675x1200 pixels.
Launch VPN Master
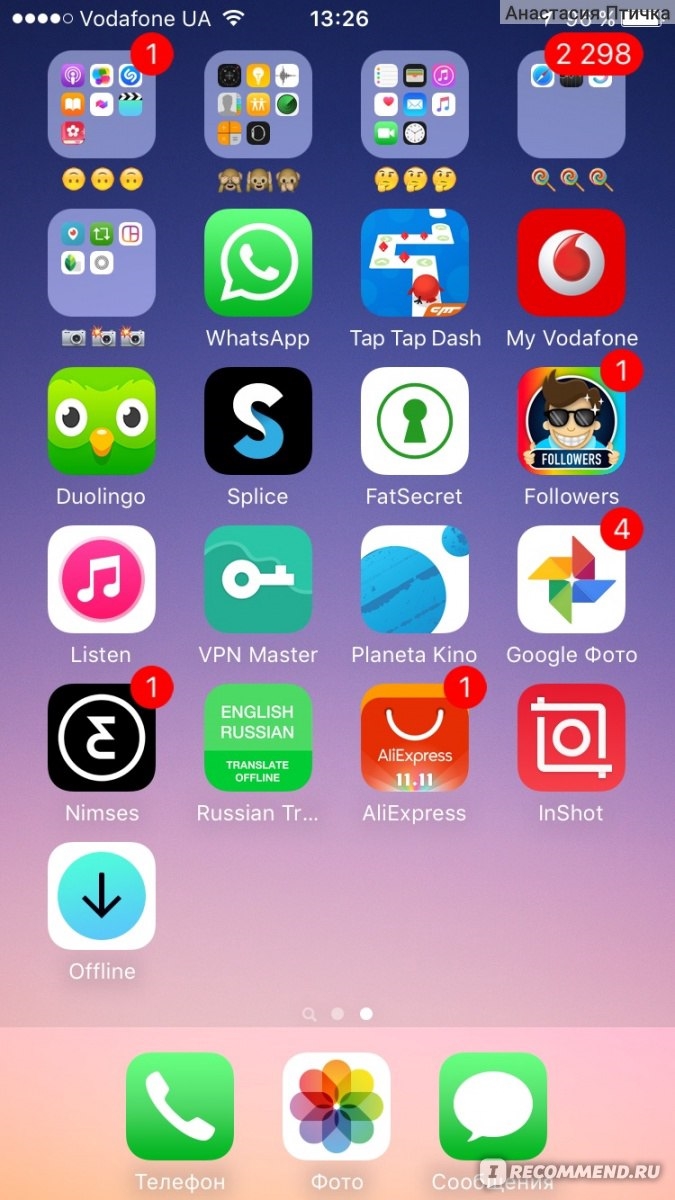(x=258, y=579)
